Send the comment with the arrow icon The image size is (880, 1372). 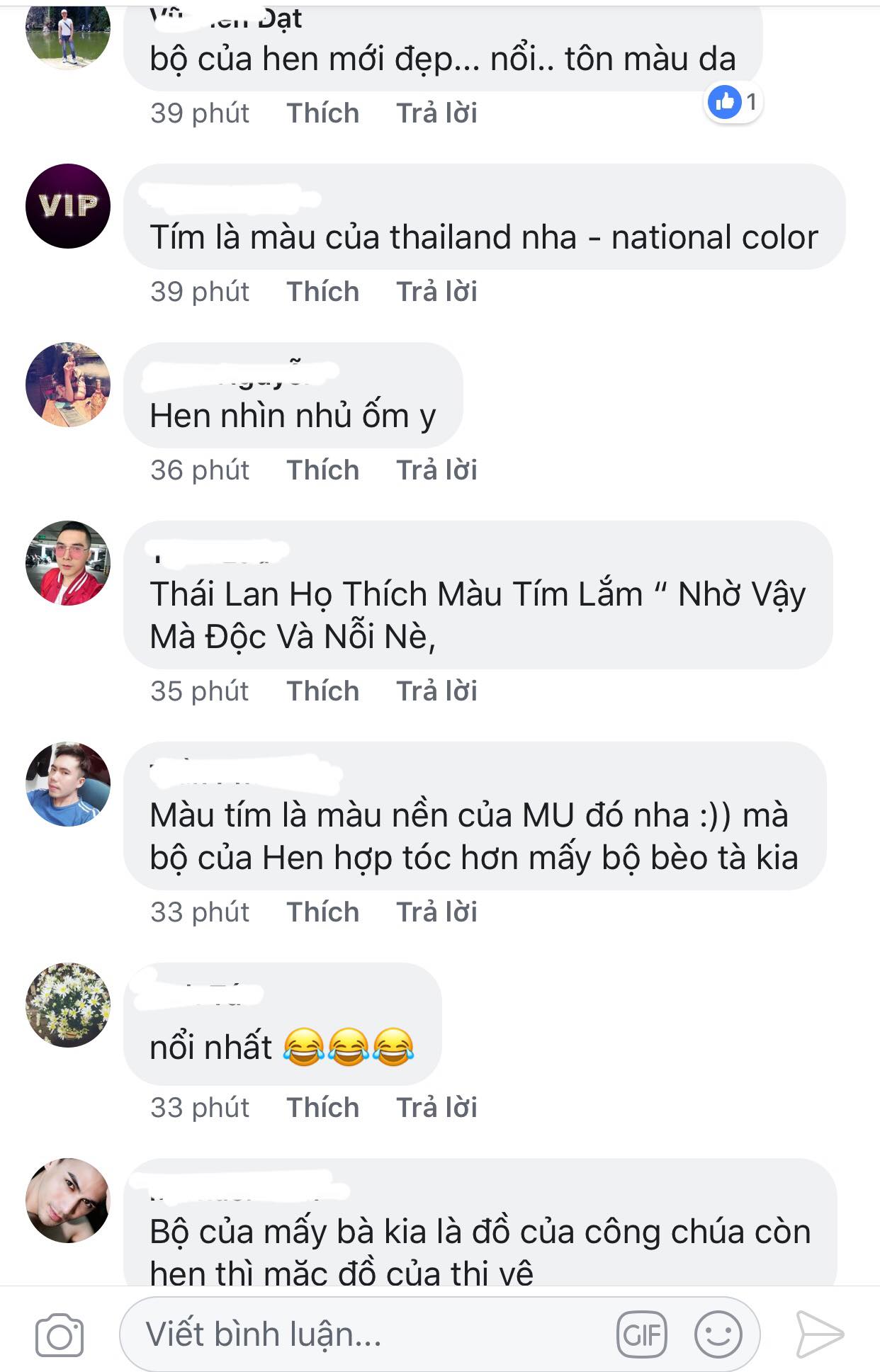coord(820,1334)
